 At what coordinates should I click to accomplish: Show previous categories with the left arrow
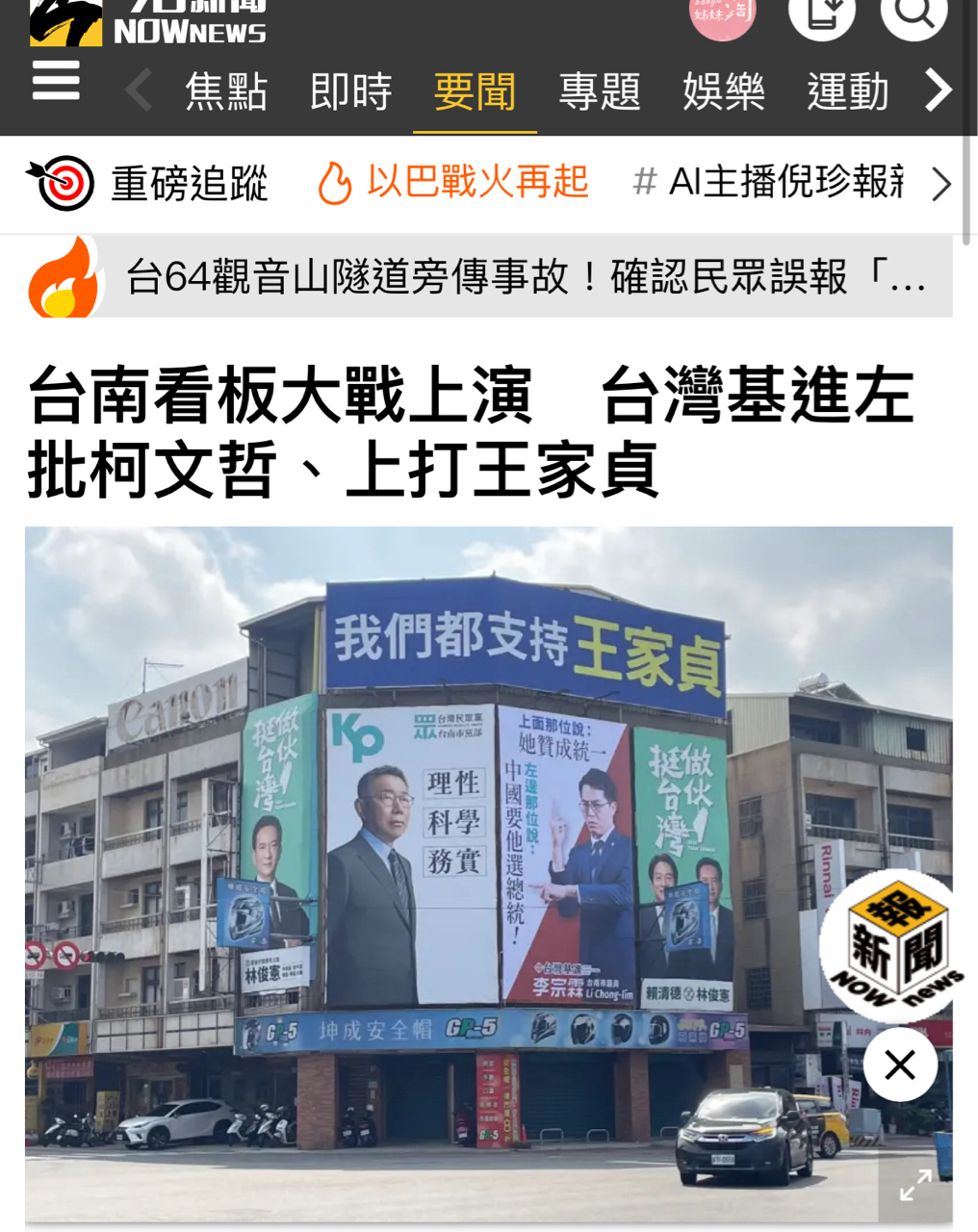click(139, 91)
